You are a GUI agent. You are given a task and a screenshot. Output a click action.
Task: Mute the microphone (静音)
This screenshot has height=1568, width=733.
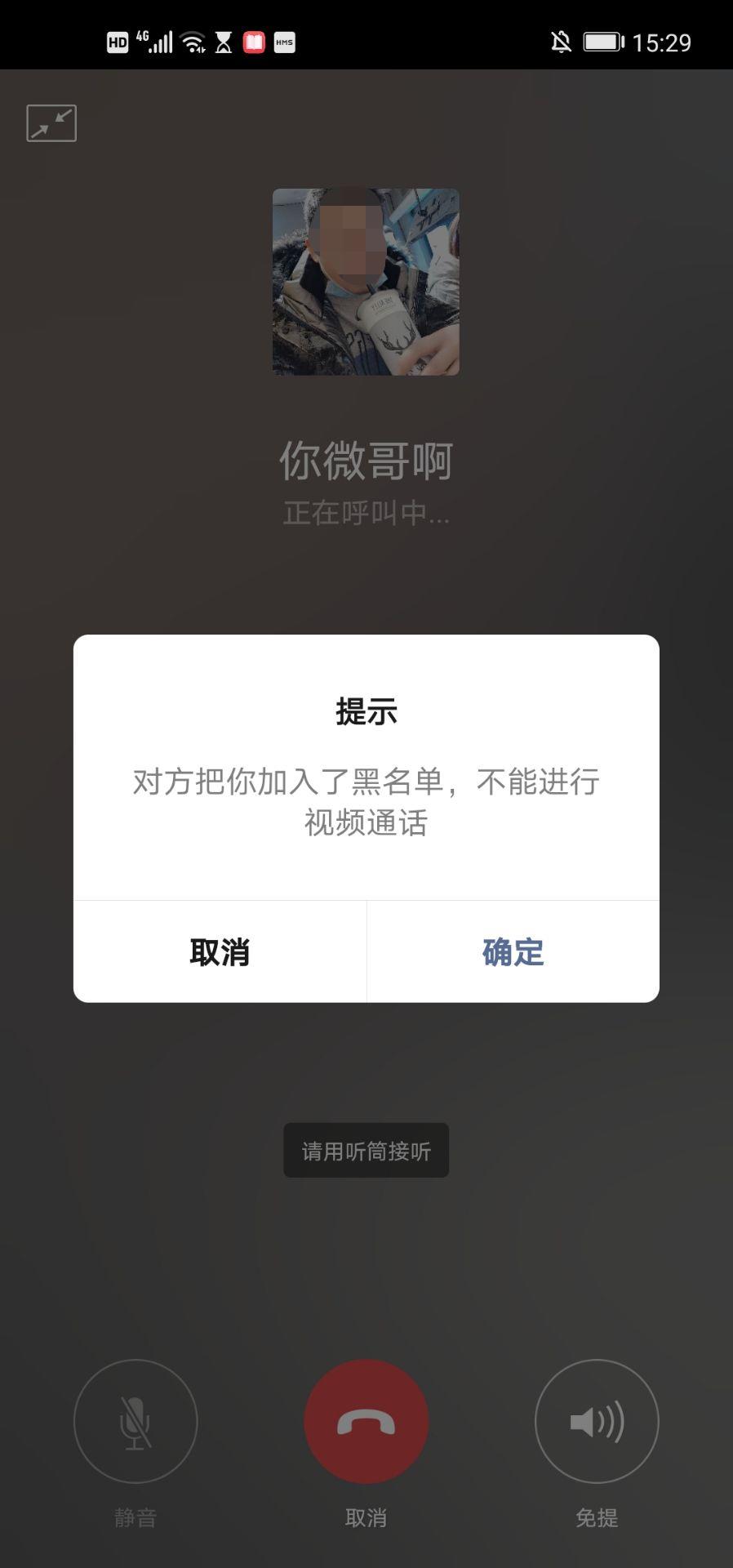[x=135, y=1422]
